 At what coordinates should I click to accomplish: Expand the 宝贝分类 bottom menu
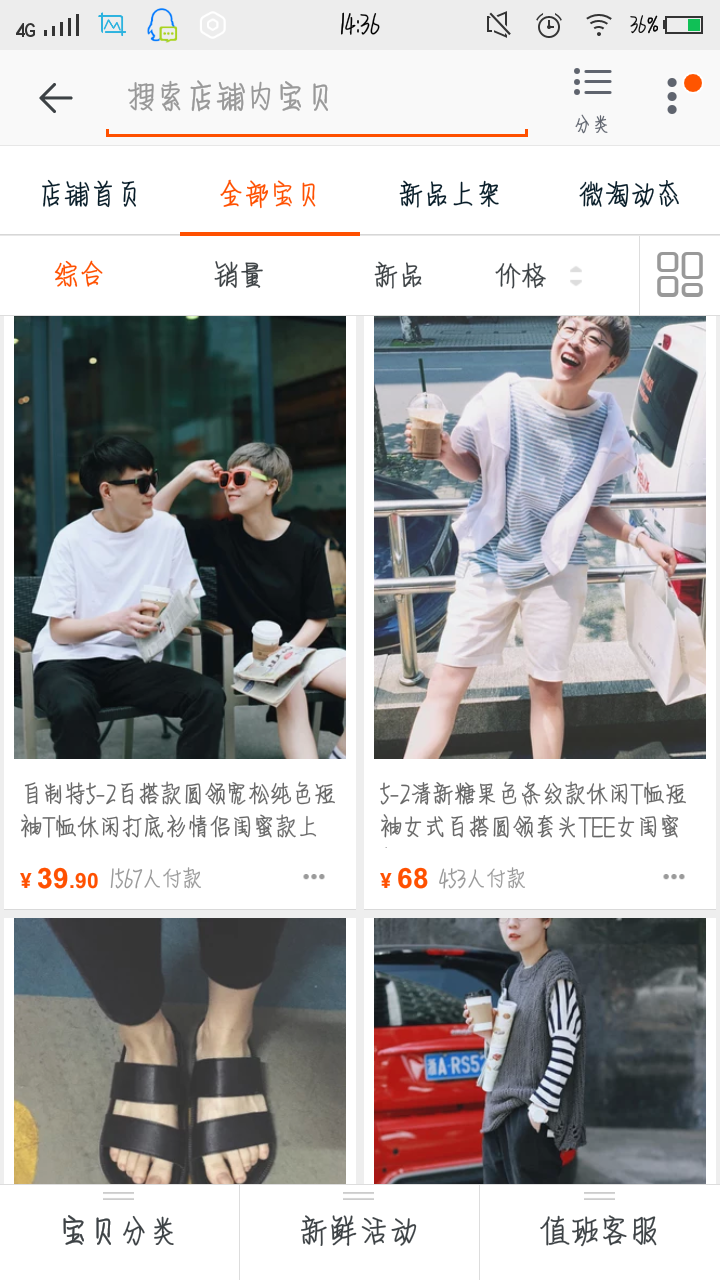[x=119, y=1231]
